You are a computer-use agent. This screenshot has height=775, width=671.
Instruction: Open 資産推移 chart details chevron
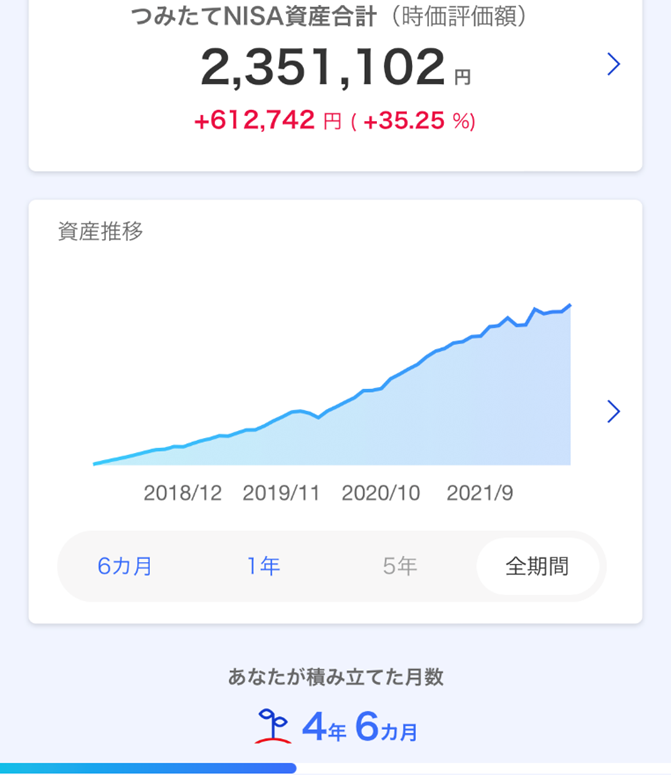(x=614, y=411)
